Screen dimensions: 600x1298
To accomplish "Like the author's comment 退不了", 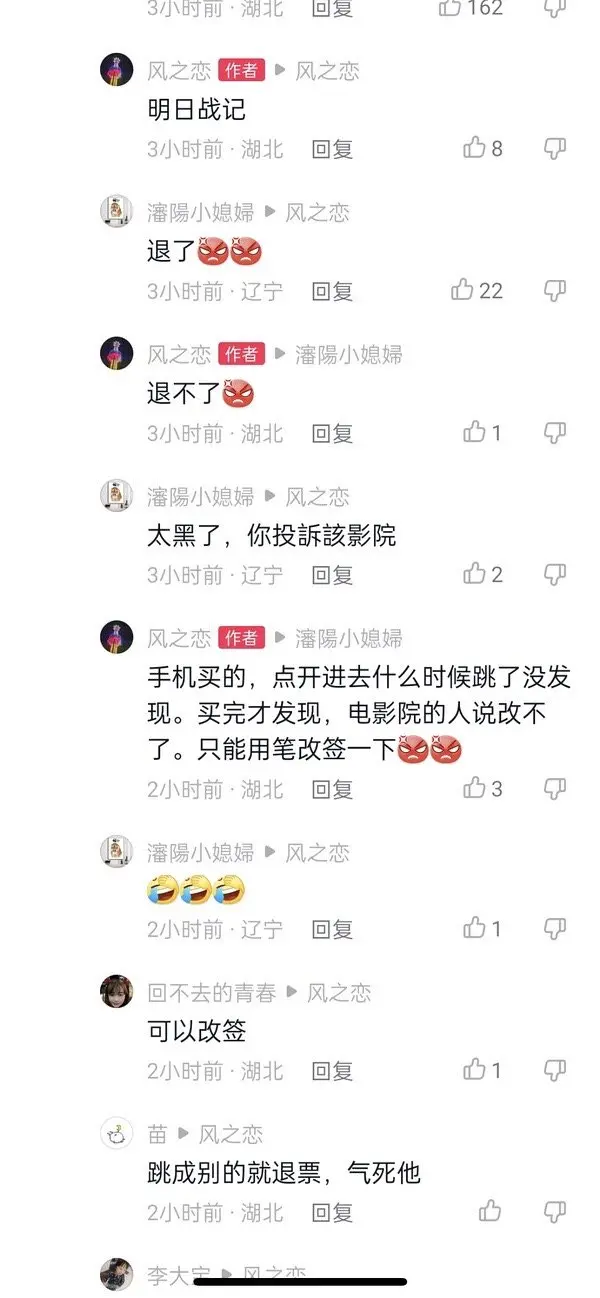I will 475,432.
